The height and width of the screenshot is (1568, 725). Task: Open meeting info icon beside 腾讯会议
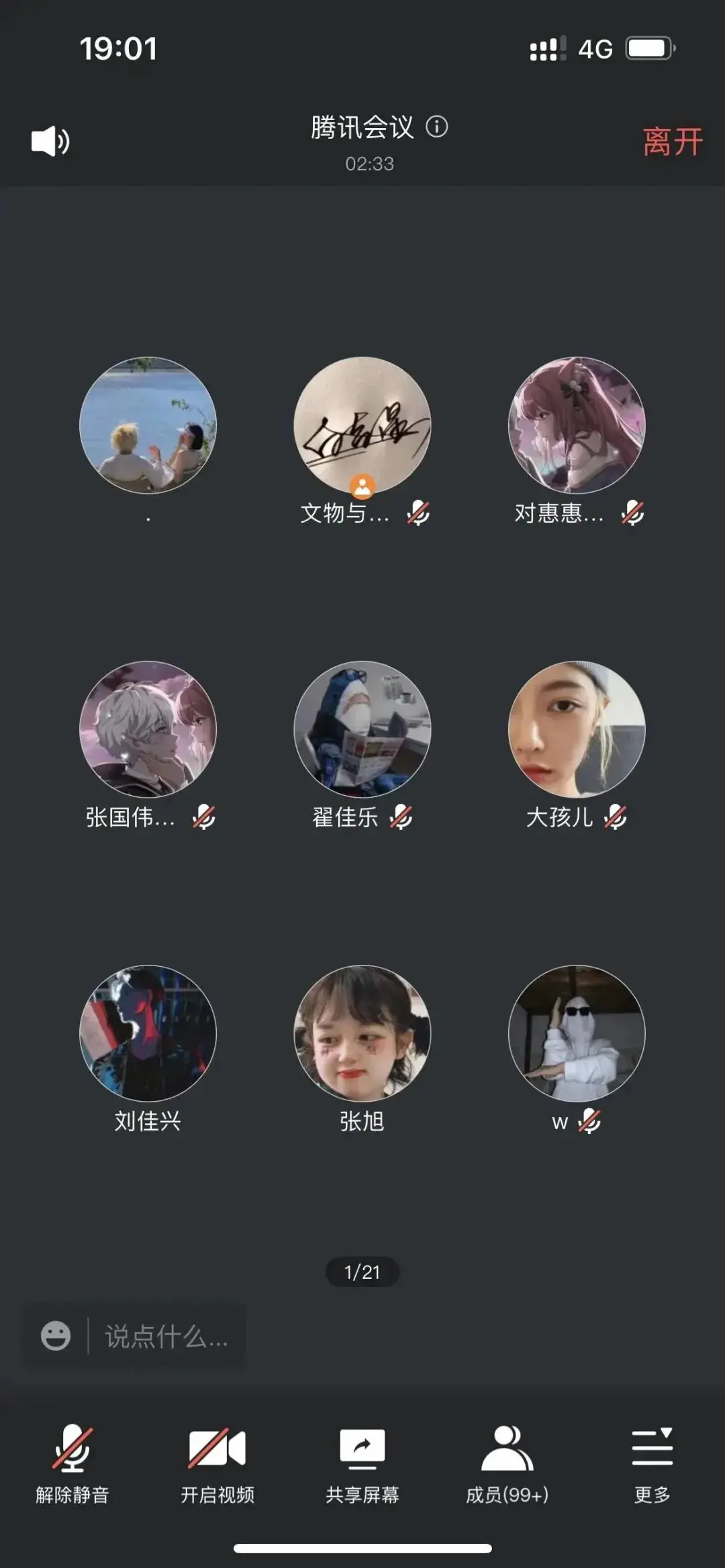pyautogui.click(x=437, y=127)
